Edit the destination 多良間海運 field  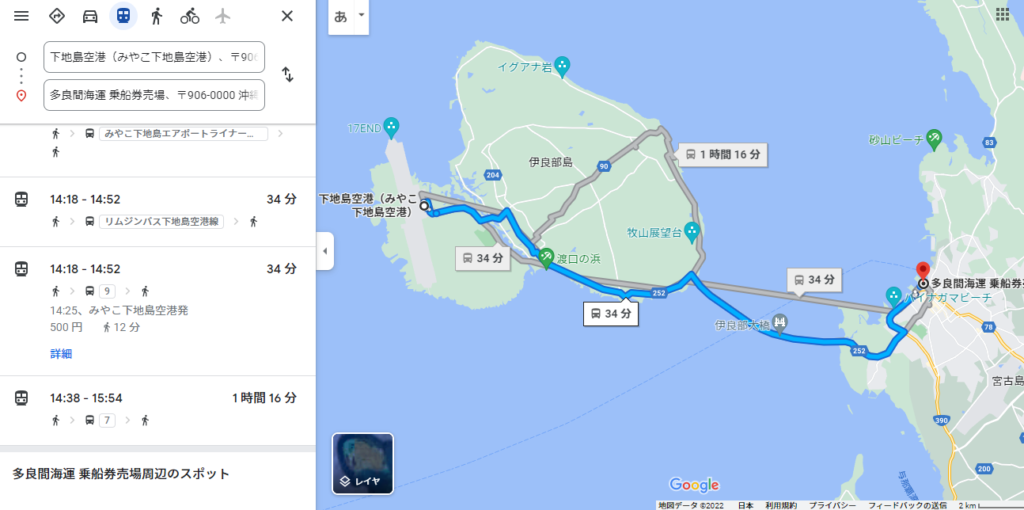point(154,95)
